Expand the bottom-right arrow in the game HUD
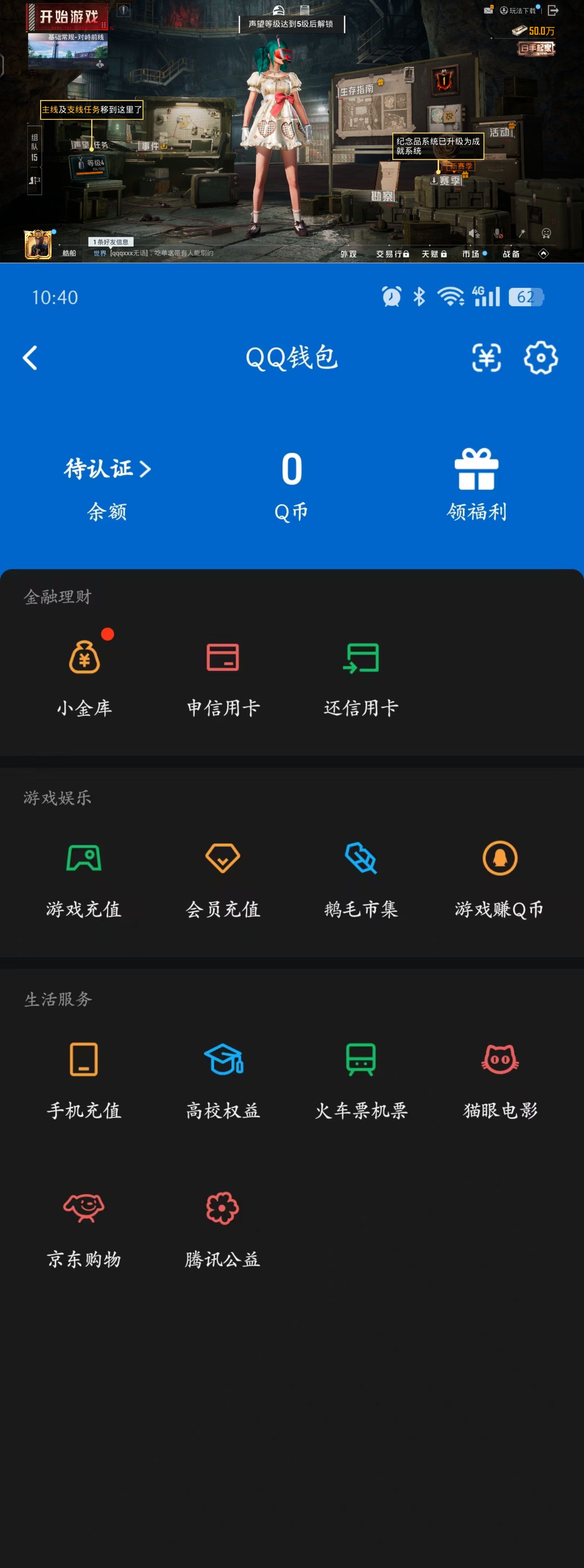 coord(543,254)
